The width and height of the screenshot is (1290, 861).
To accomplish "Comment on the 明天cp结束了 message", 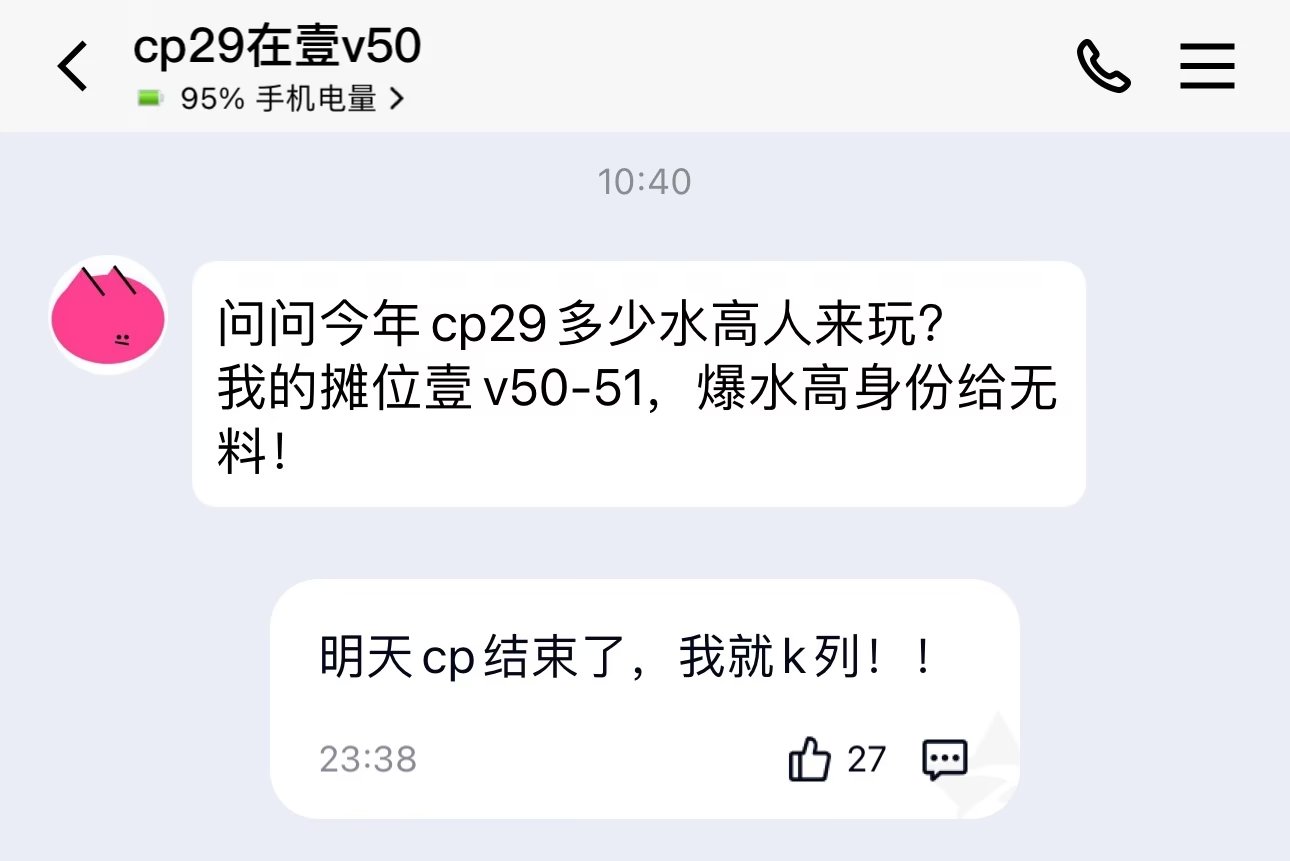I will [944, 759].
